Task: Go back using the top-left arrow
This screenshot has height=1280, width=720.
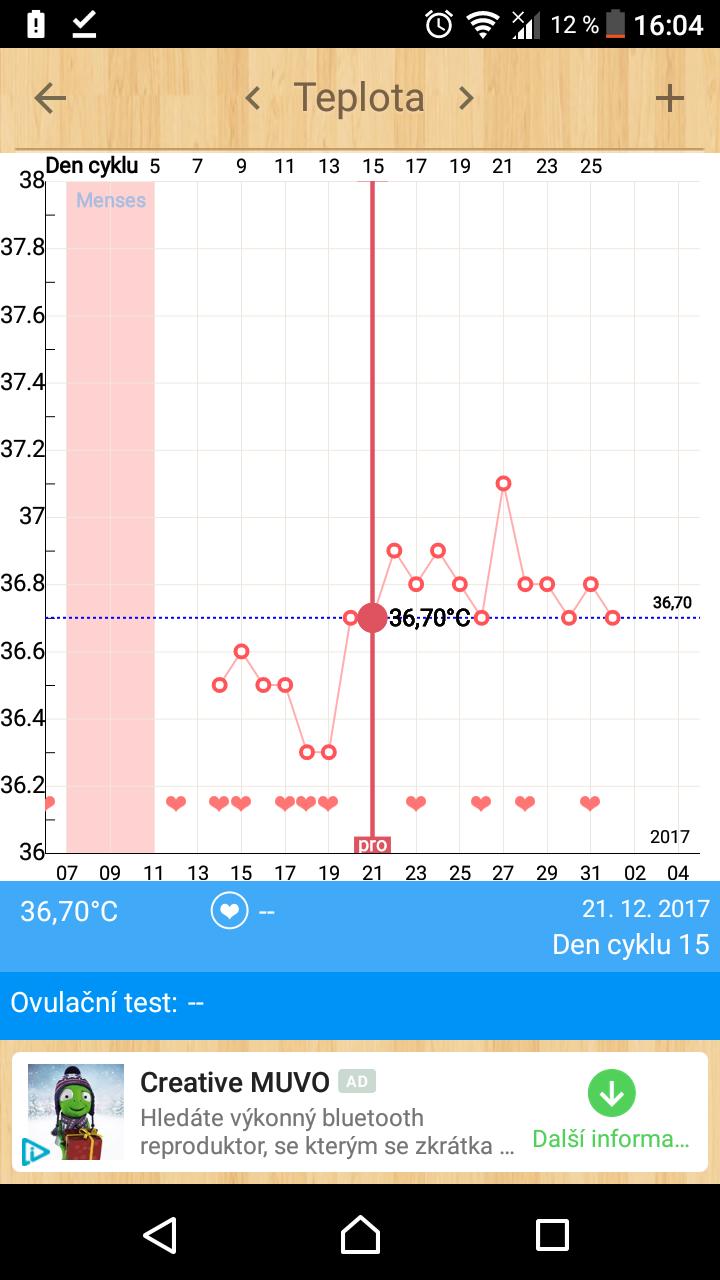Action: (x=50, y=98)
